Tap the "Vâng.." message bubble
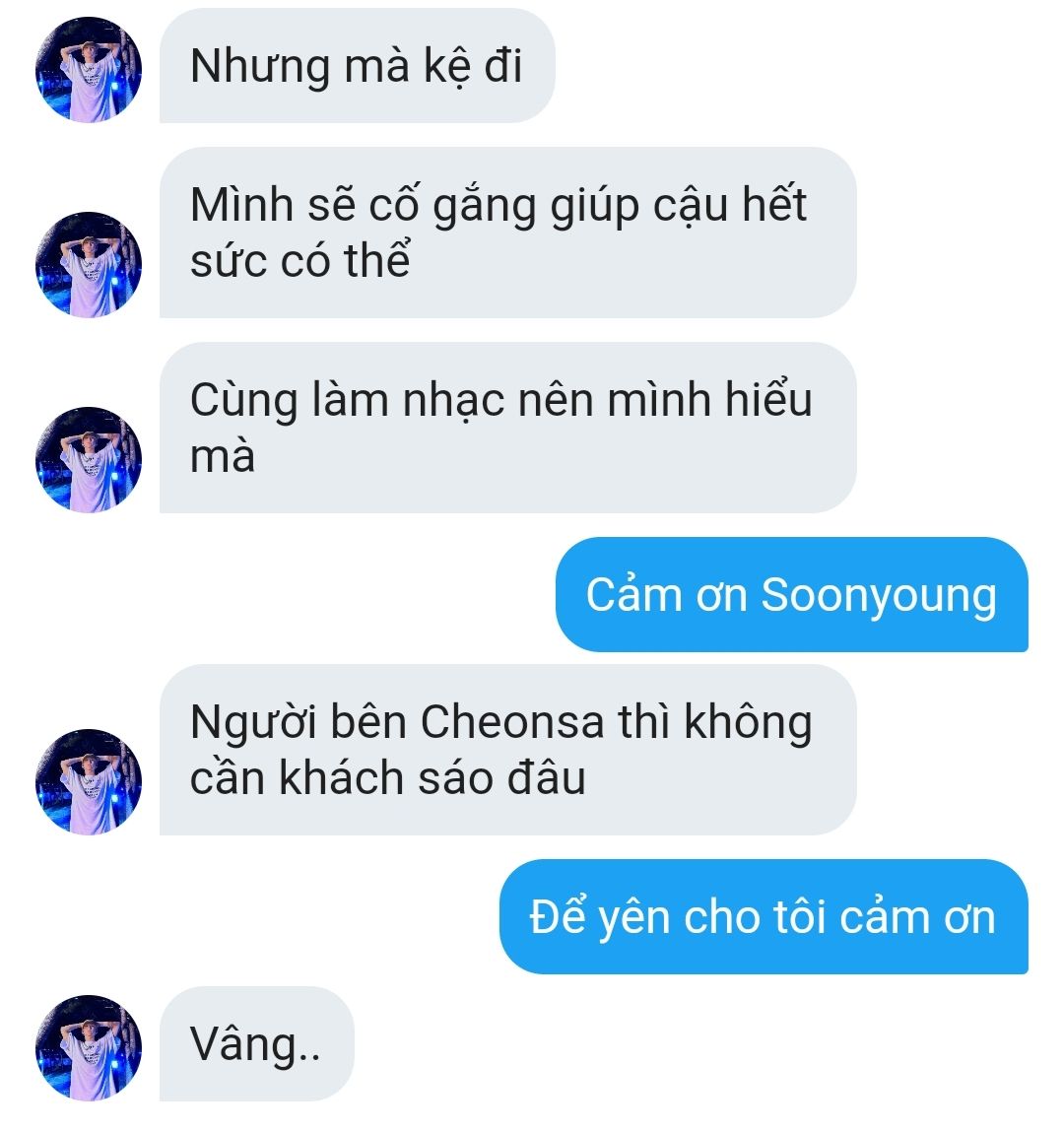Viewport: 1064px width, 1132px height. [x=257, y=1044]
